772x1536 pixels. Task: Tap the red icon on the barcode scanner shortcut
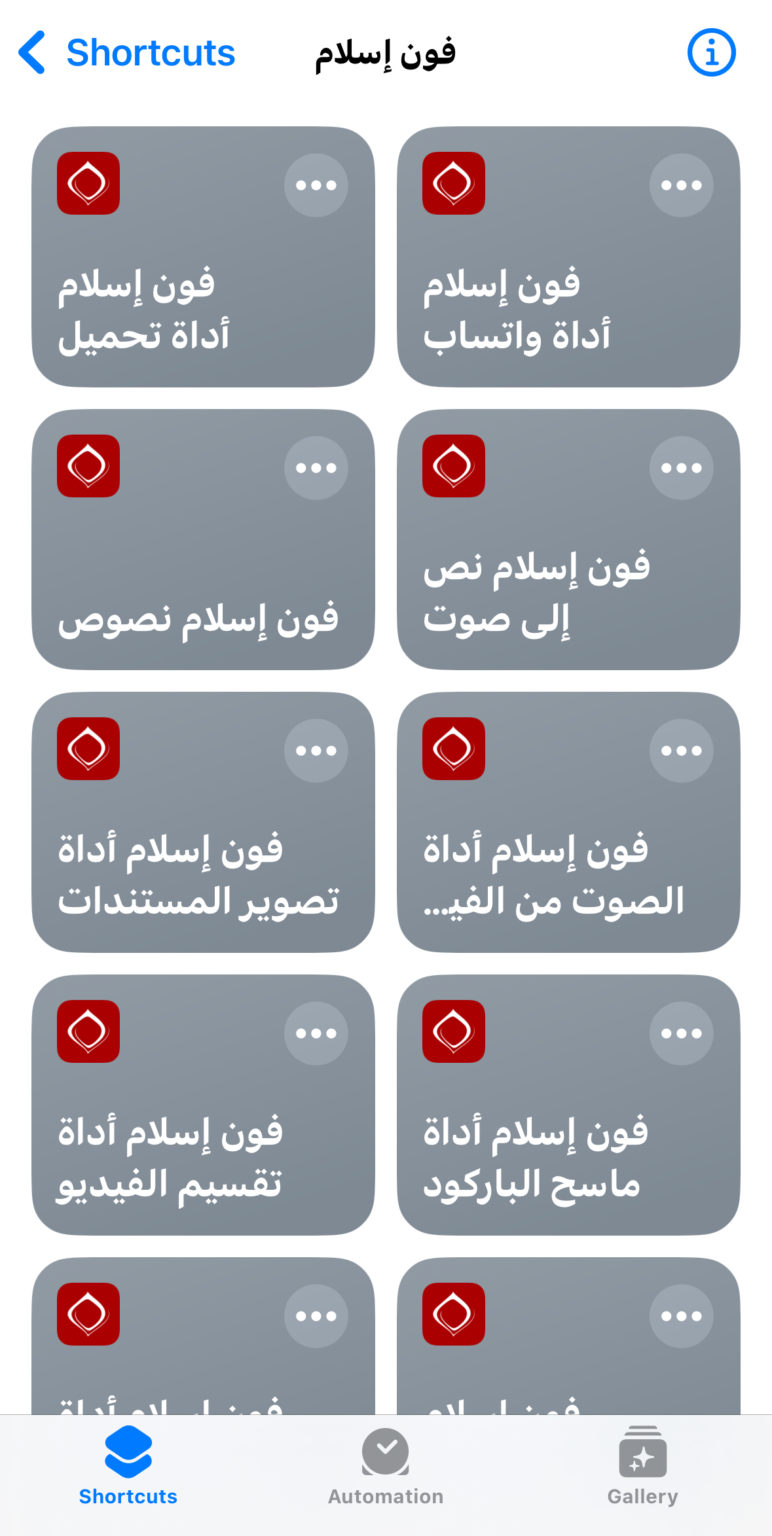tap(453, 1032)
